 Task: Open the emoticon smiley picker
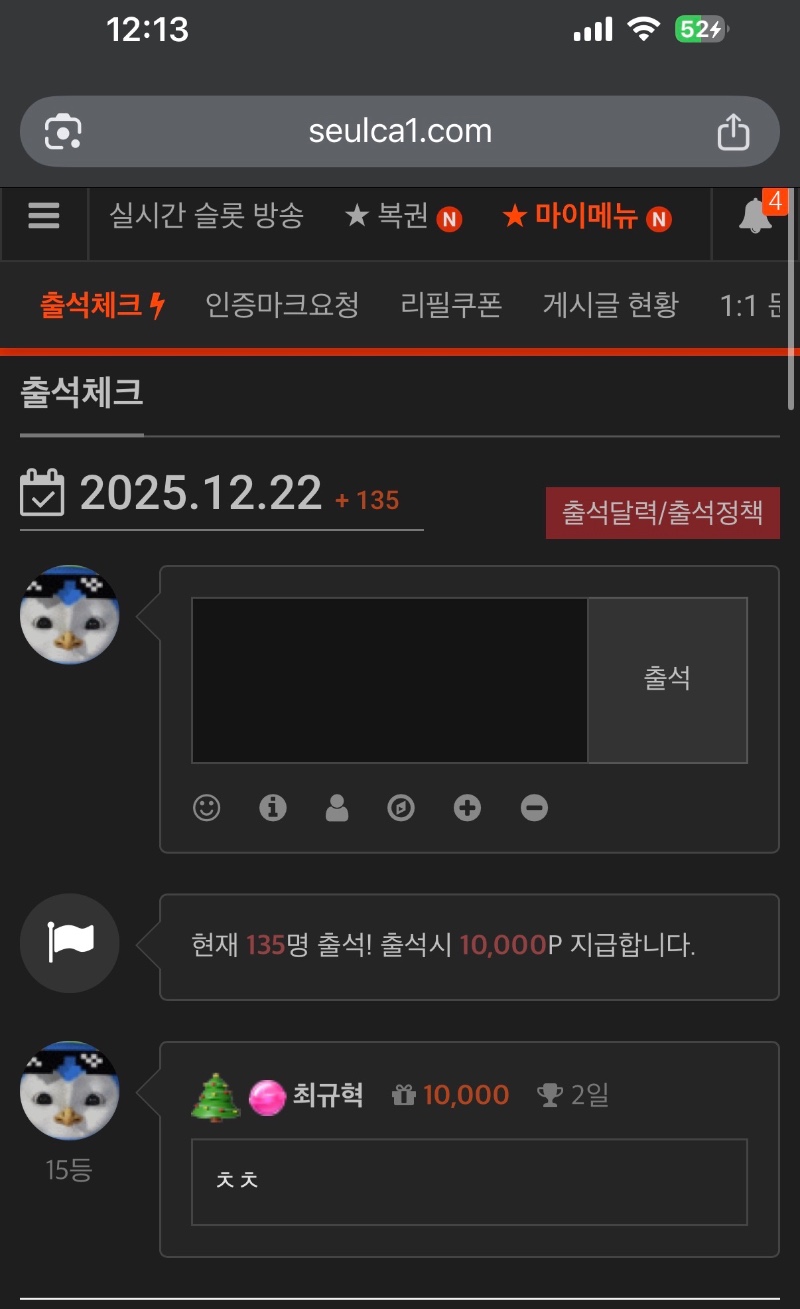point(207,808)
